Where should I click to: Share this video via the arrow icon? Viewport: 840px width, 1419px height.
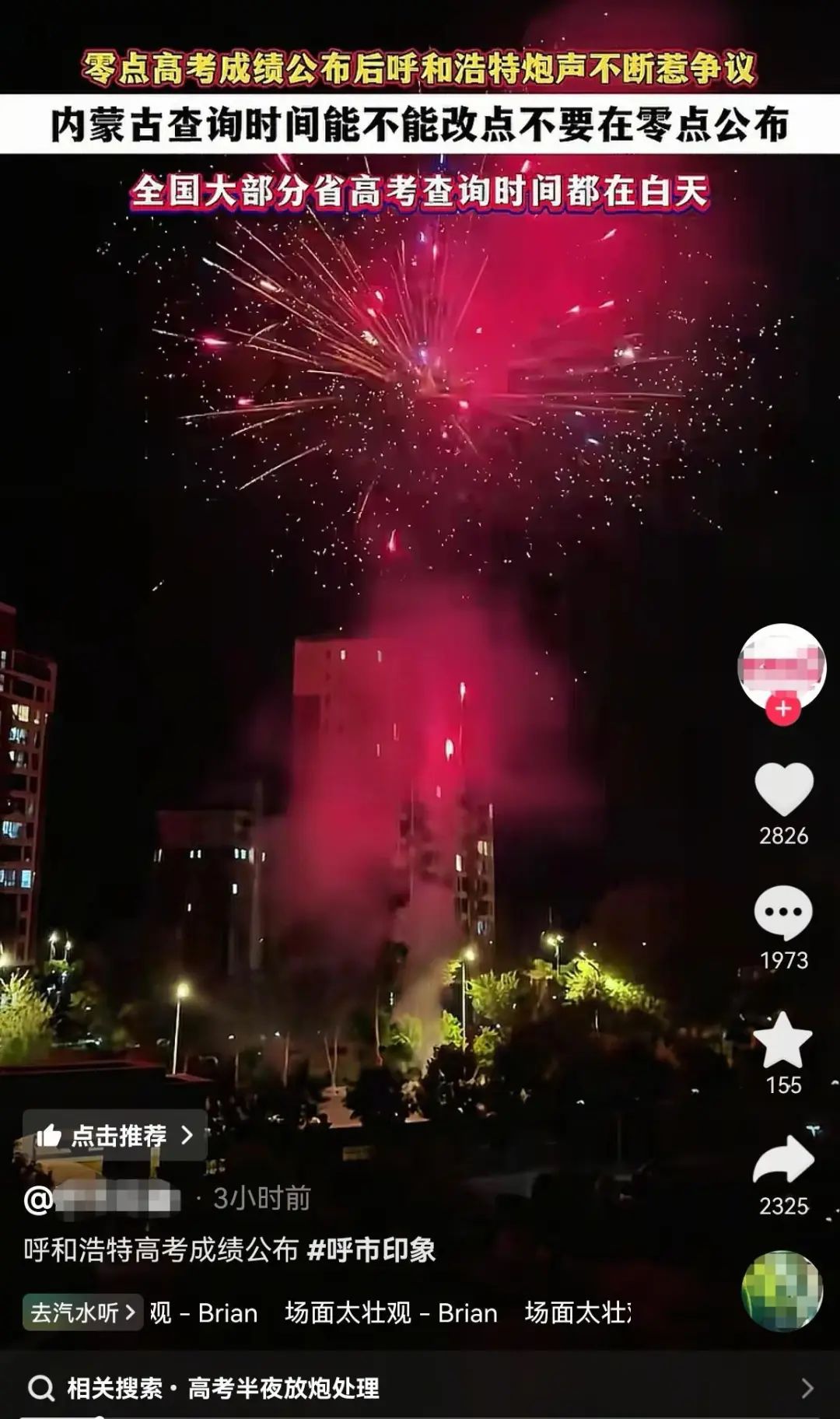(x=783, y=1161)
